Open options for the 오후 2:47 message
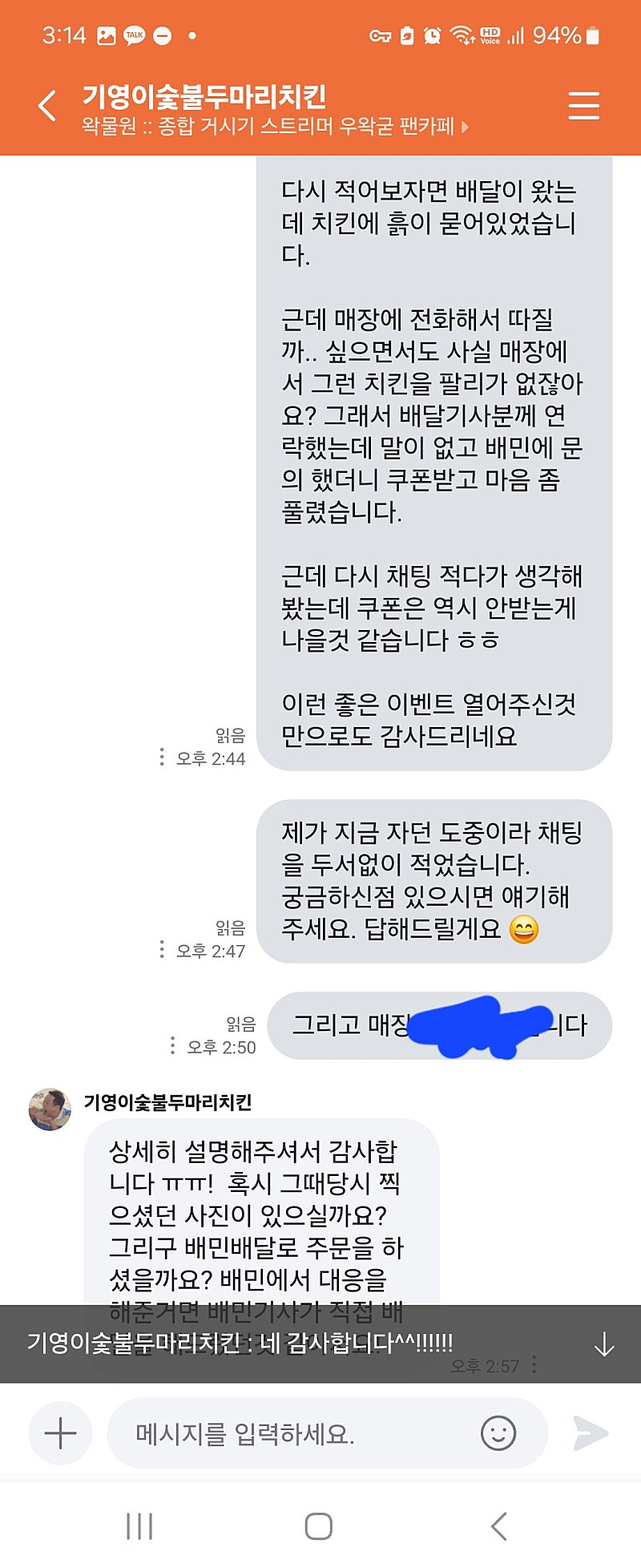The width and height of the screenshot is (641, 1568). point(162,950)
